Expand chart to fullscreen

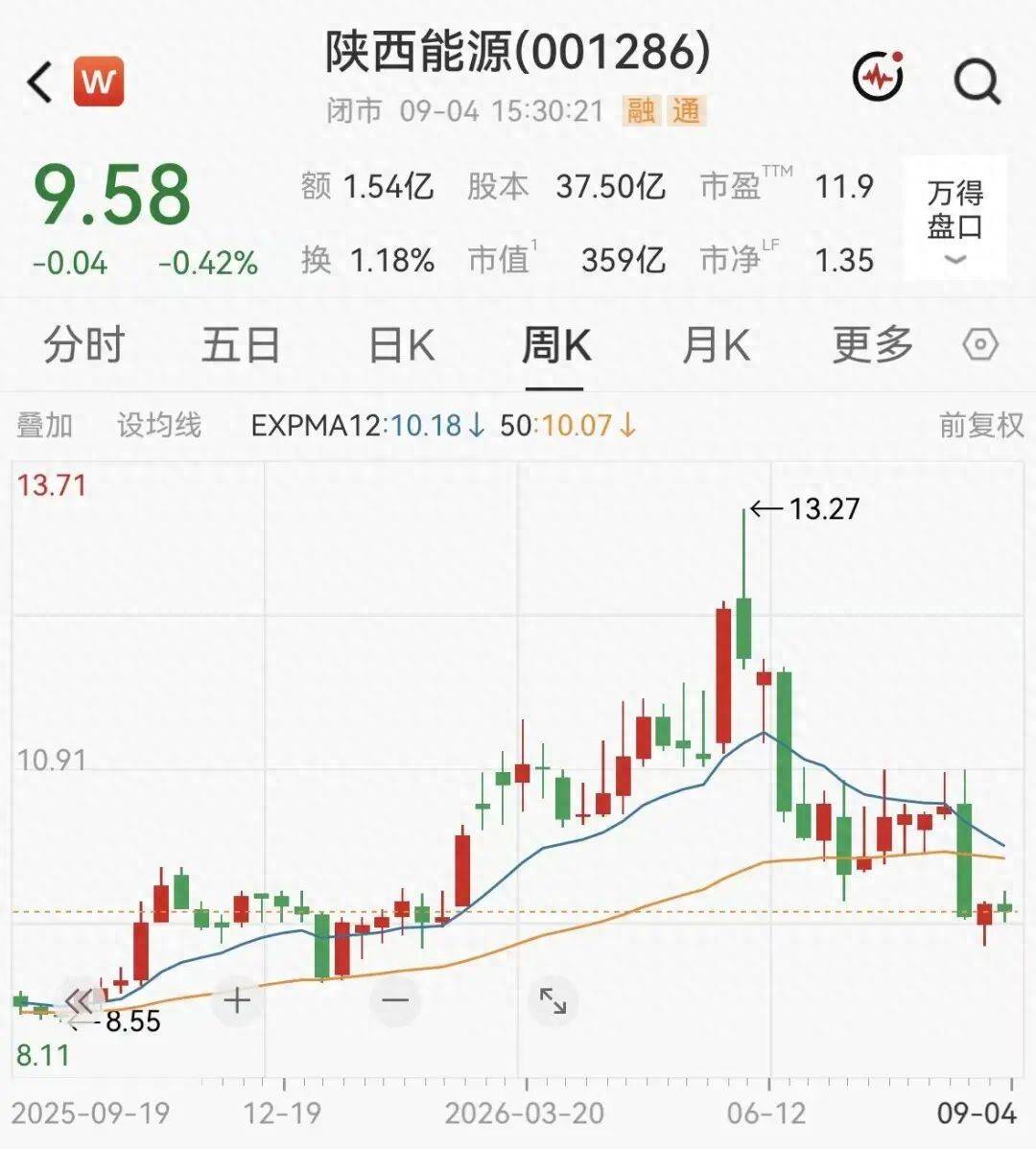click(553, 1000)
